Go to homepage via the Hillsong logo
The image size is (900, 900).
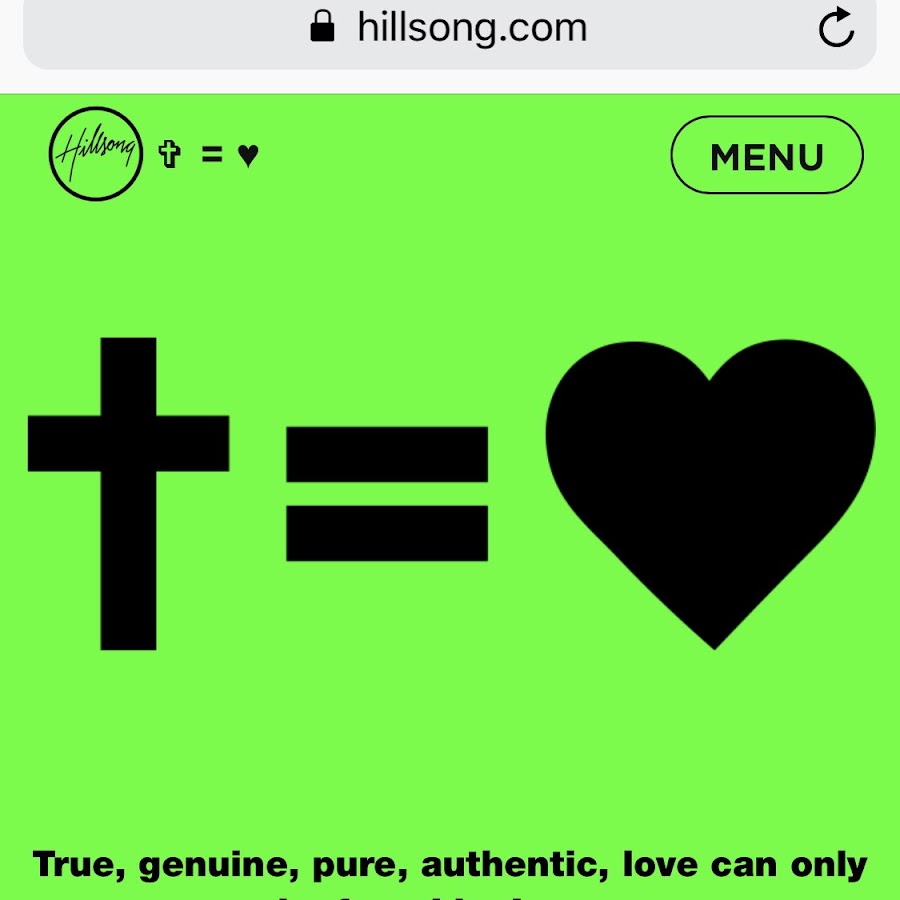coord(97,154)
